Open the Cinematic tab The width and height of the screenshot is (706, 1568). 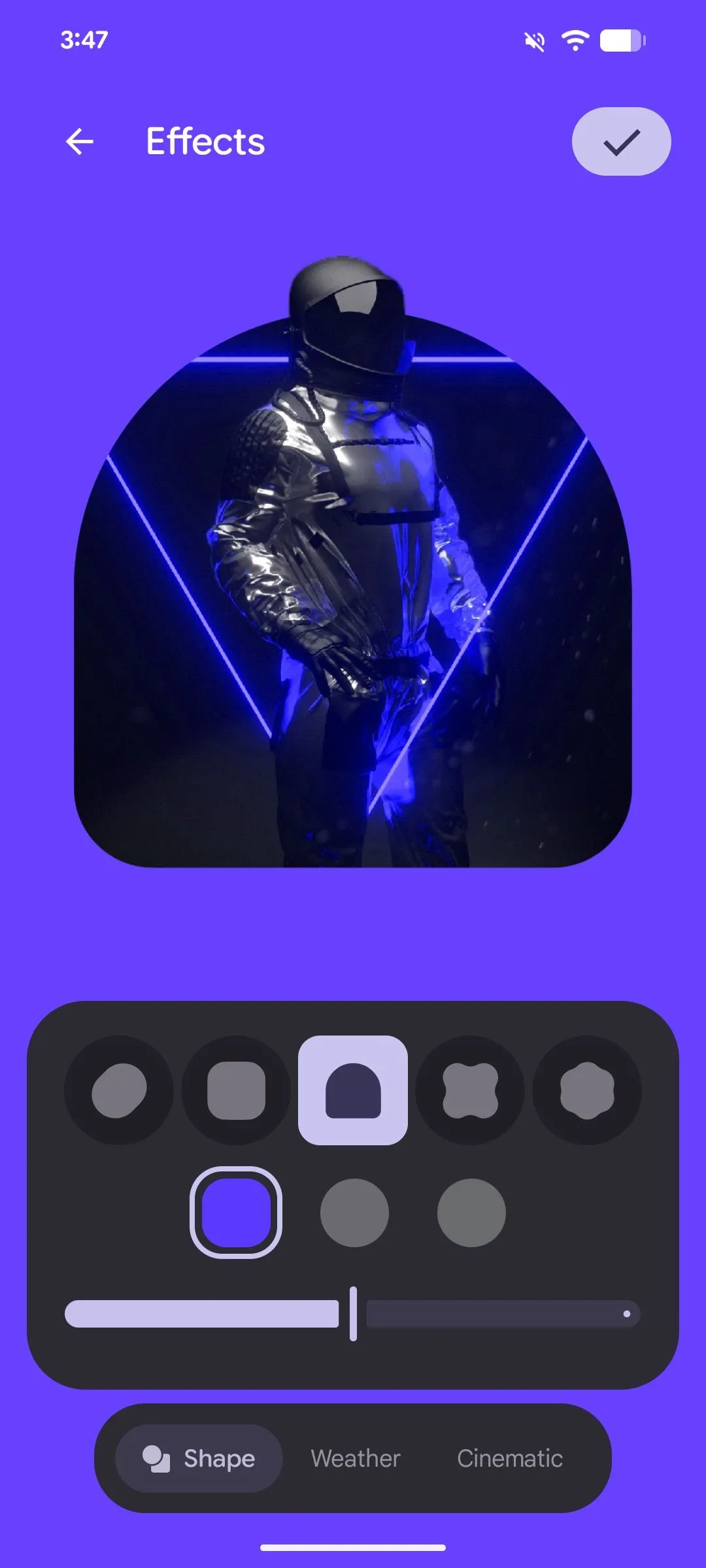[510, 1458]
